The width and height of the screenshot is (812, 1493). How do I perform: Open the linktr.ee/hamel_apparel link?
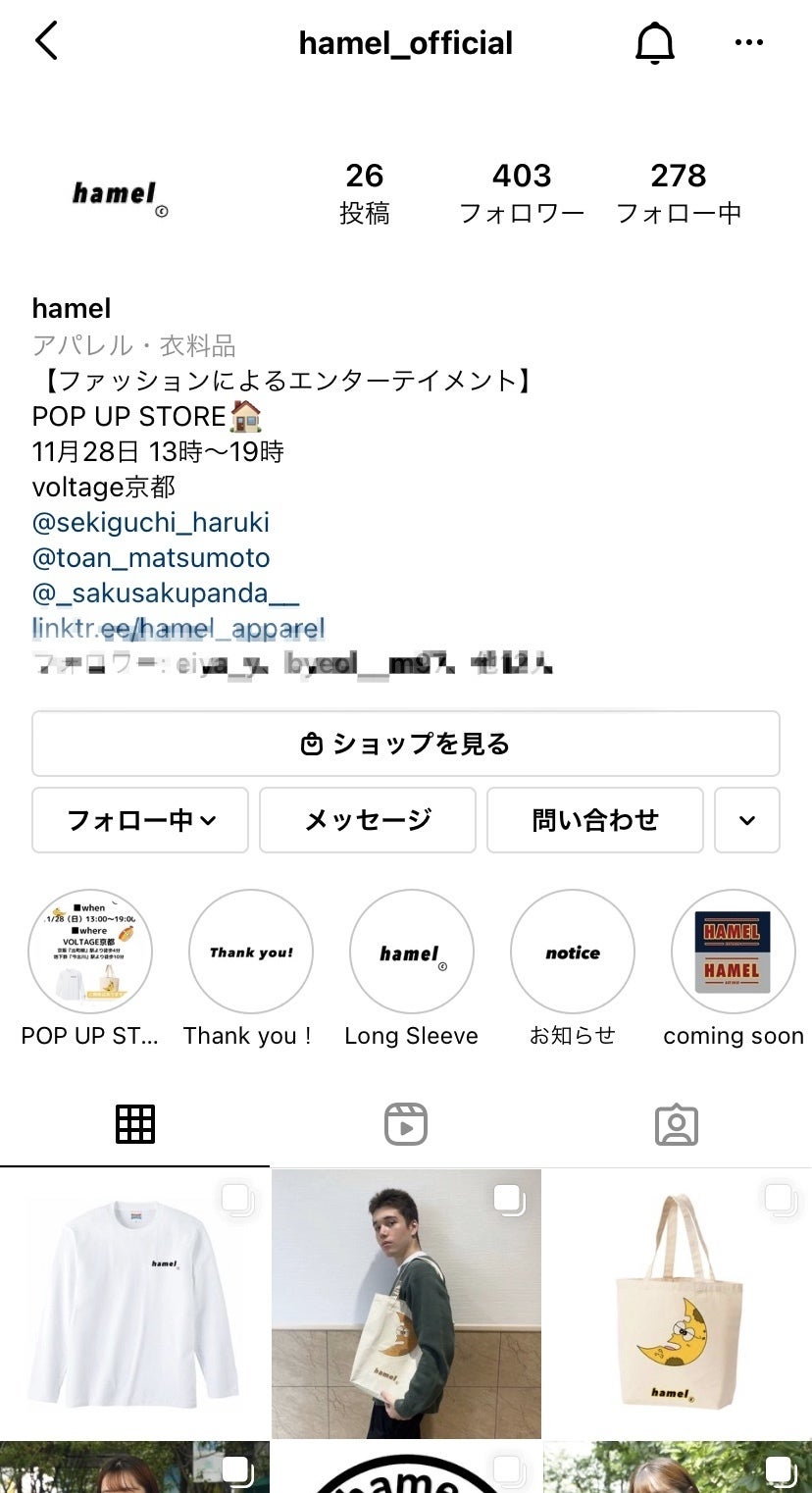(178, 629)
